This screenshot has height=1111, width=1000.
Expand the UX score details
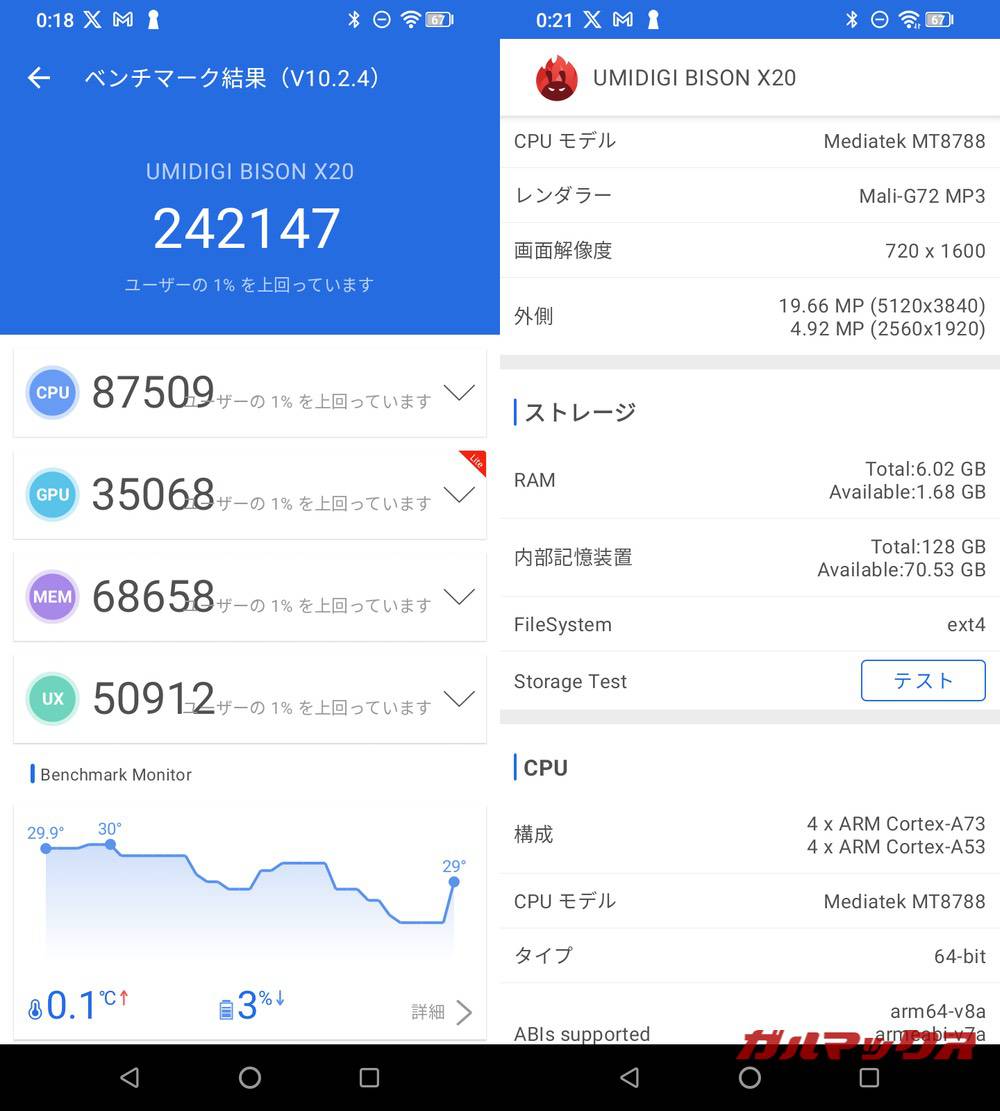[x=459, y=699]
